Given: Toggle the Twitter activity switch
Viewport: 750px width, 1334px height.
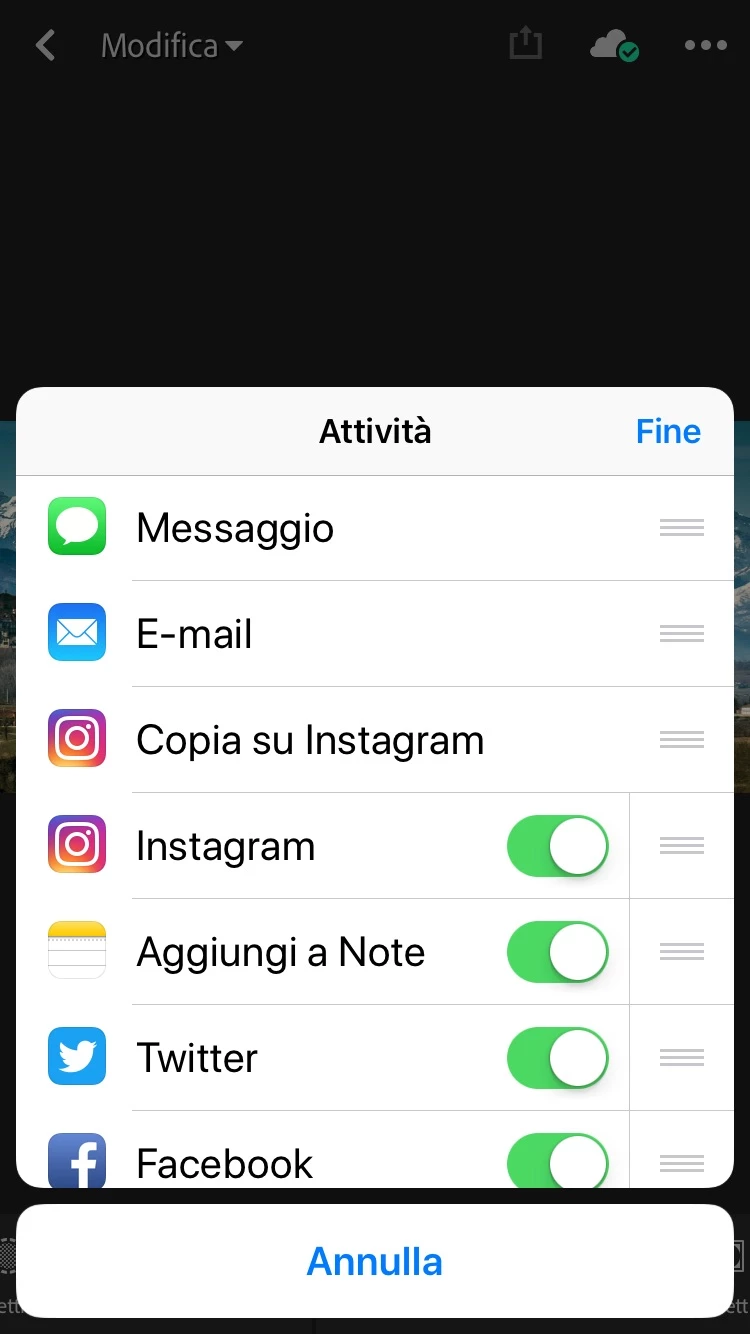Looking at the screenshot, I should 558,1058.
